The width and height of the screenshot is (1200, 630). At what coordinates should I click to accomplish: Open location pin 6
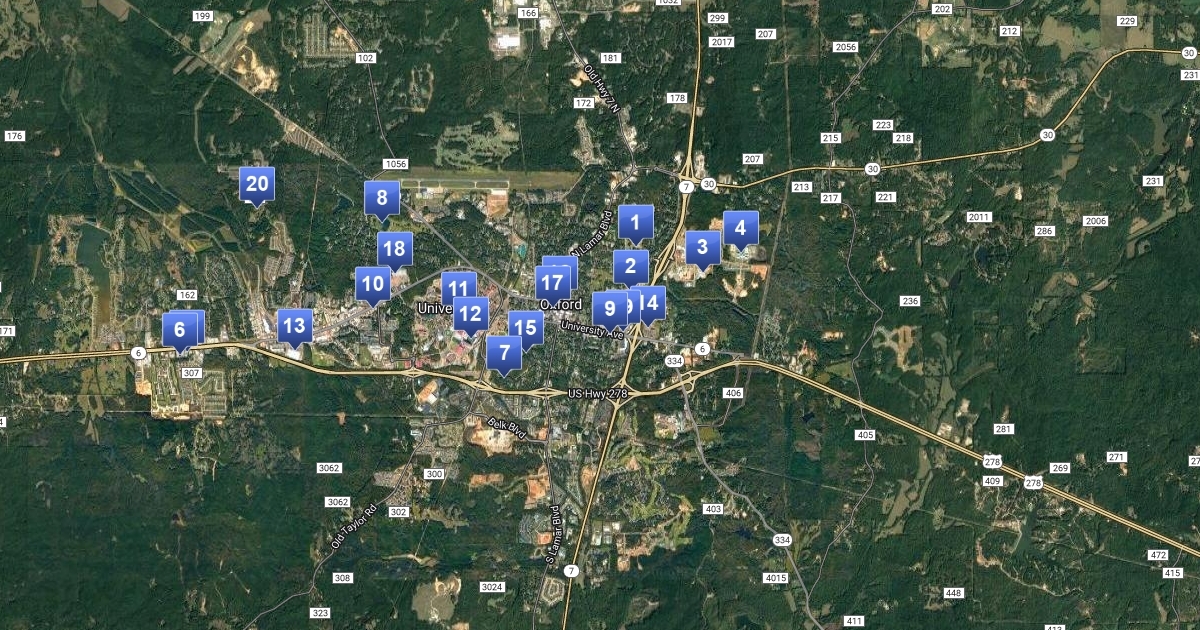click(x=179, y=329)
